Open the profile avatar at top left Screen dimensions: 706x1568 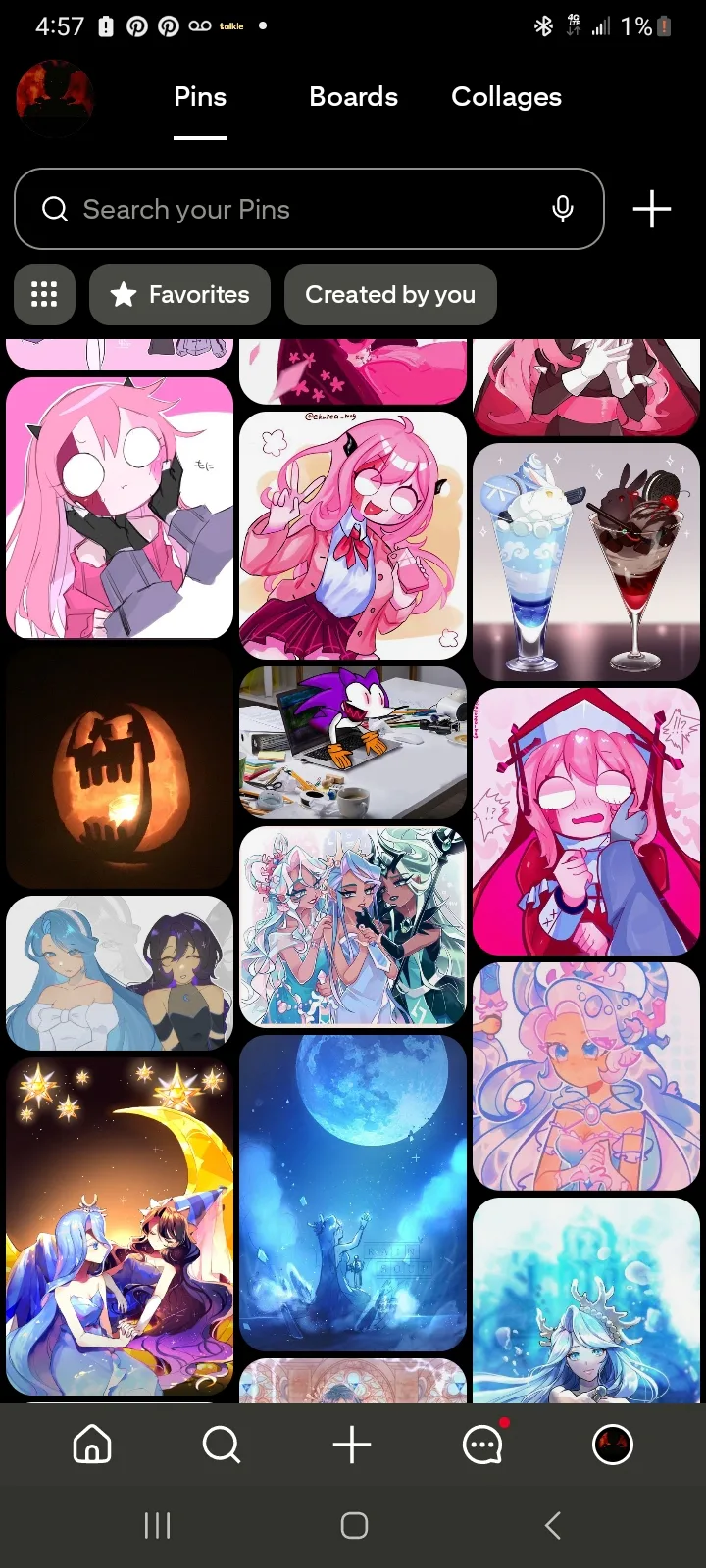55,97
